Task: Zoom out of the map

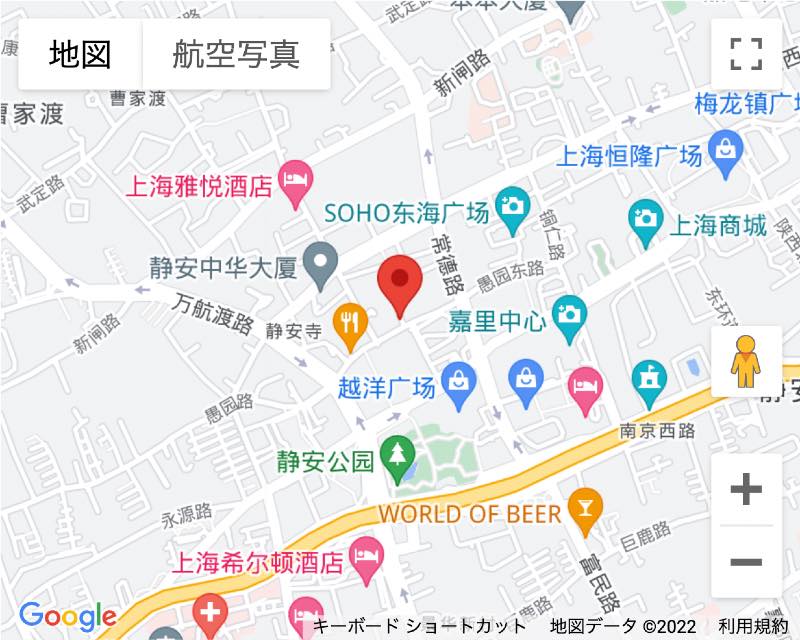Action: click(746, 561)
